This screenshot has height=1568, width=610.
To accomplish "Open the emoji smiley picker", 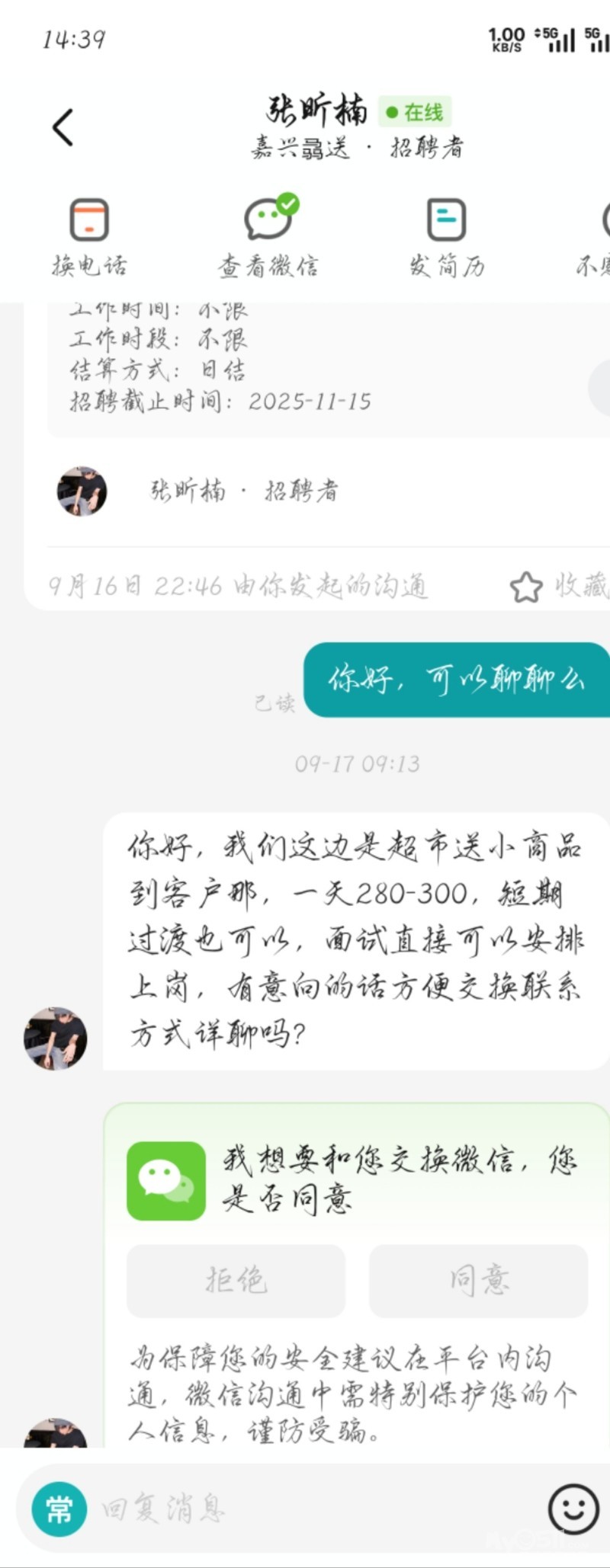I will click(x=573, y=1509).
